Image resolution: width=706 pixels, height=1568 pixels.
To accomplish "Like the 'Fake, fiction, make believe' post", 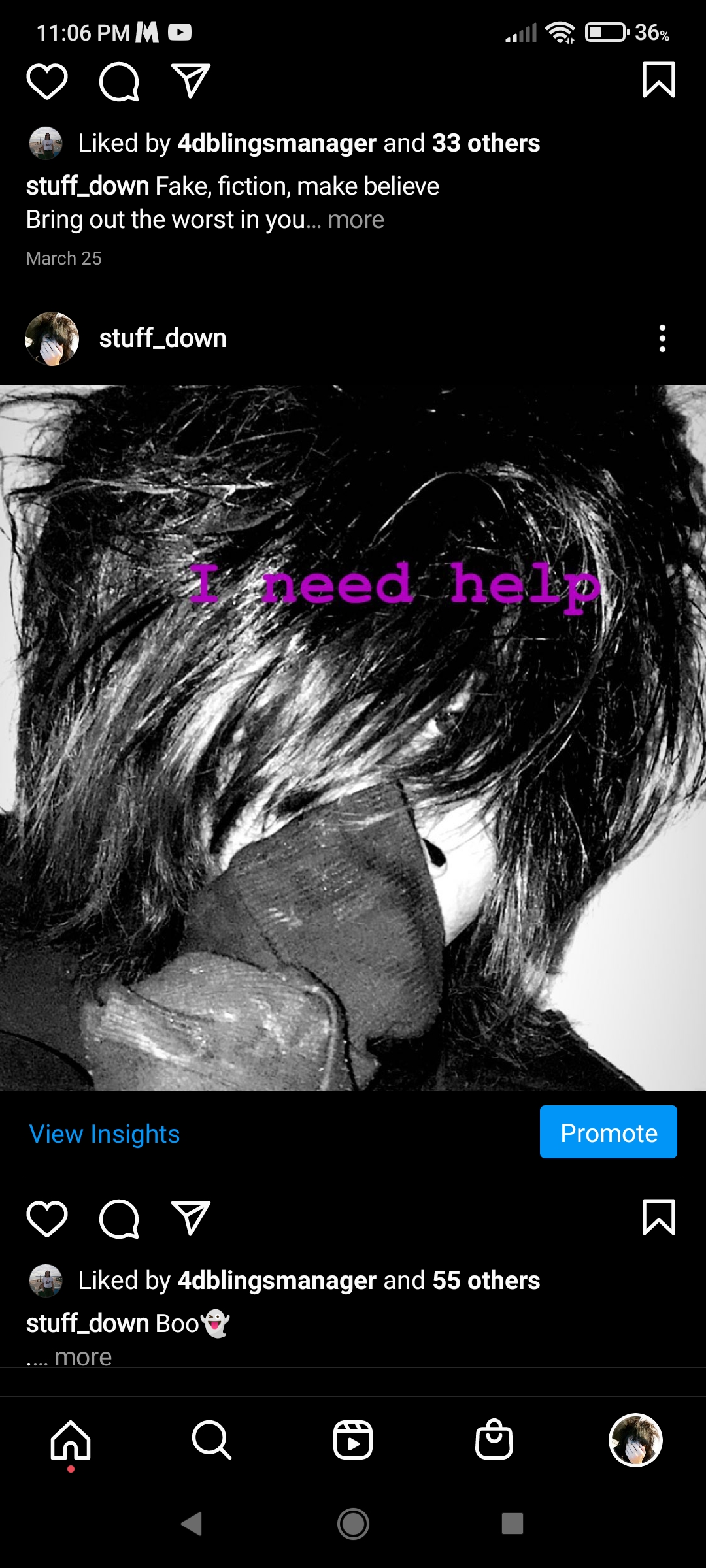I will point(47,81).
